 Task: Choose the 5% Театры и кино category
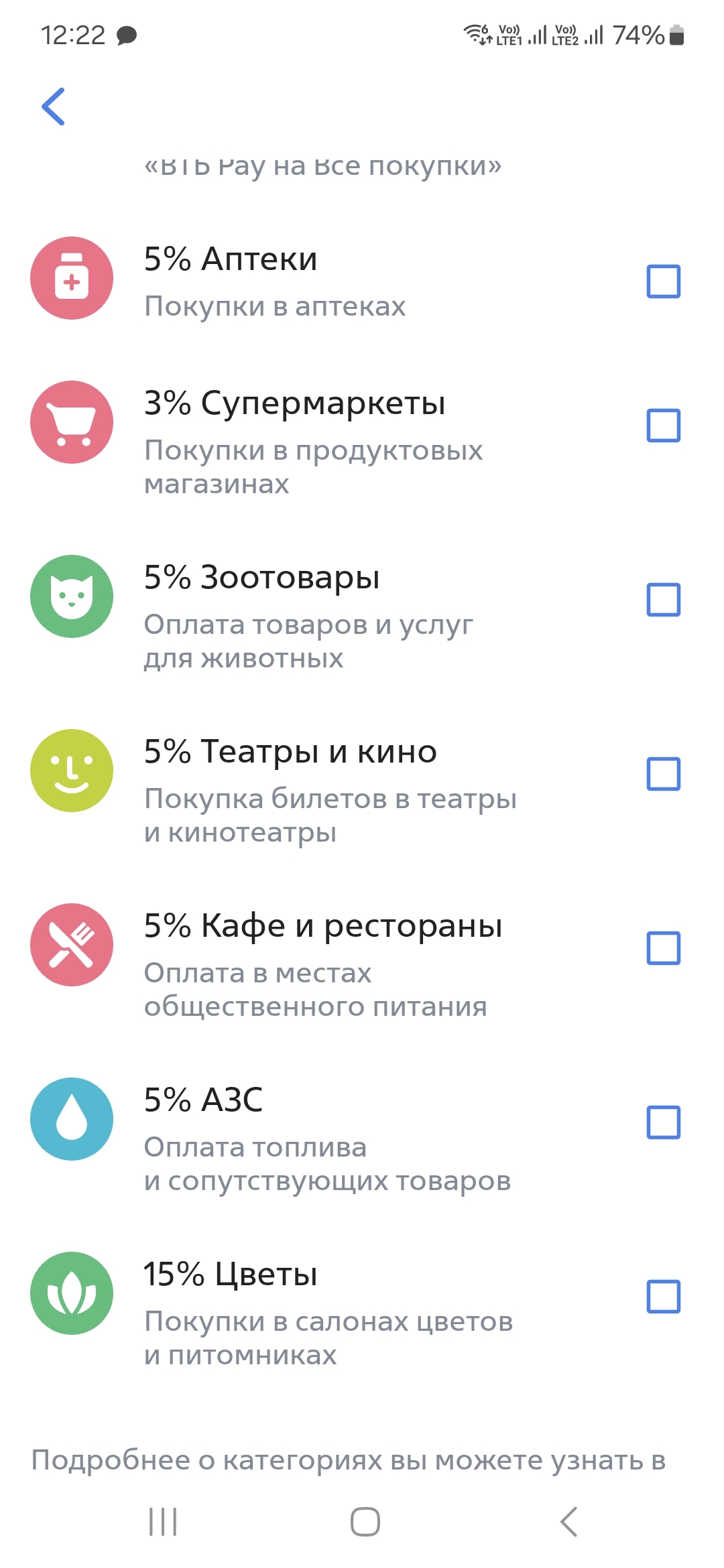663,774
